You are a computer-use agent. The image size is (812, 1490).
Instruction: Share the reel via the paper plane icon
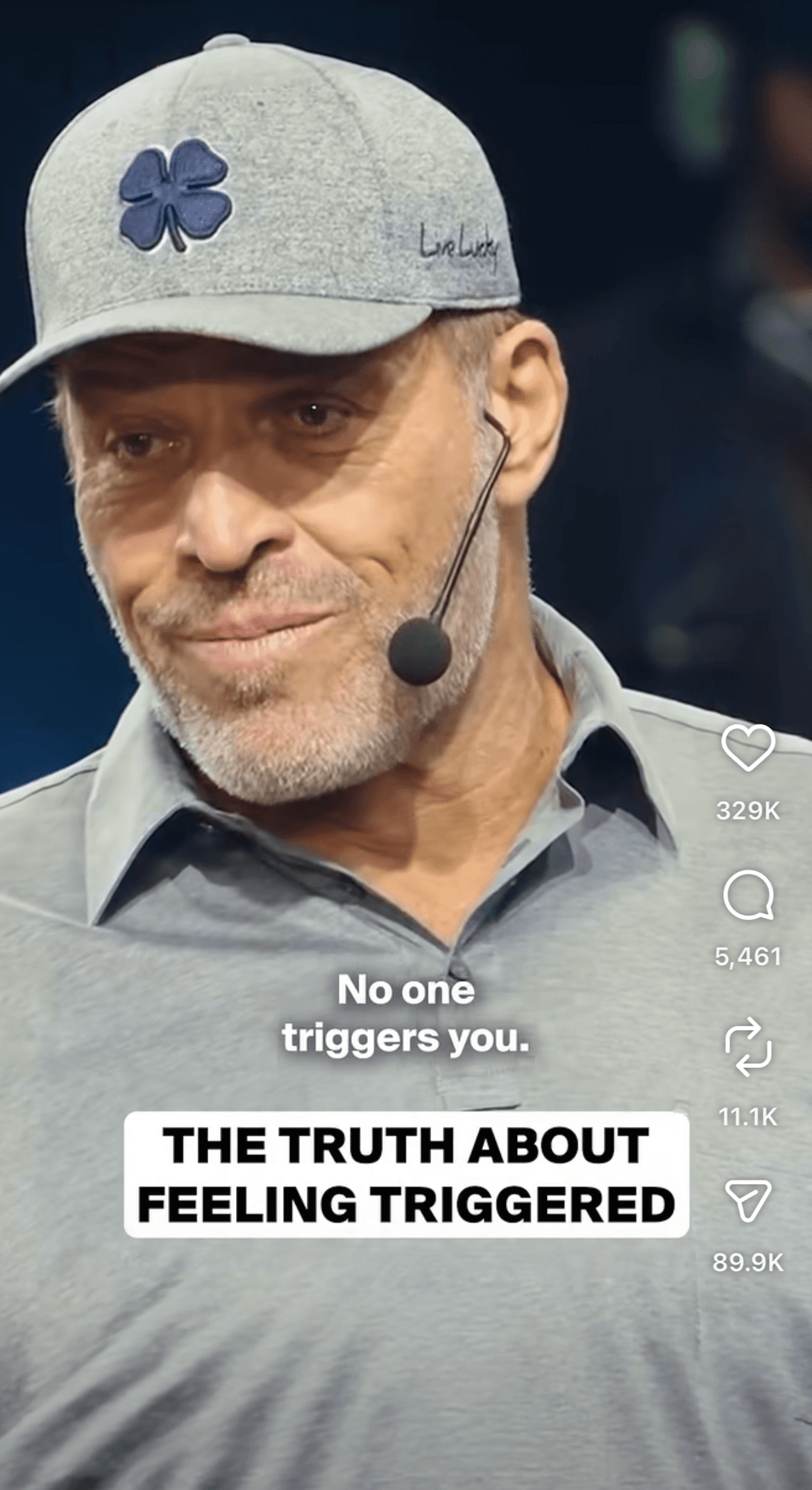coord(747,1200)
